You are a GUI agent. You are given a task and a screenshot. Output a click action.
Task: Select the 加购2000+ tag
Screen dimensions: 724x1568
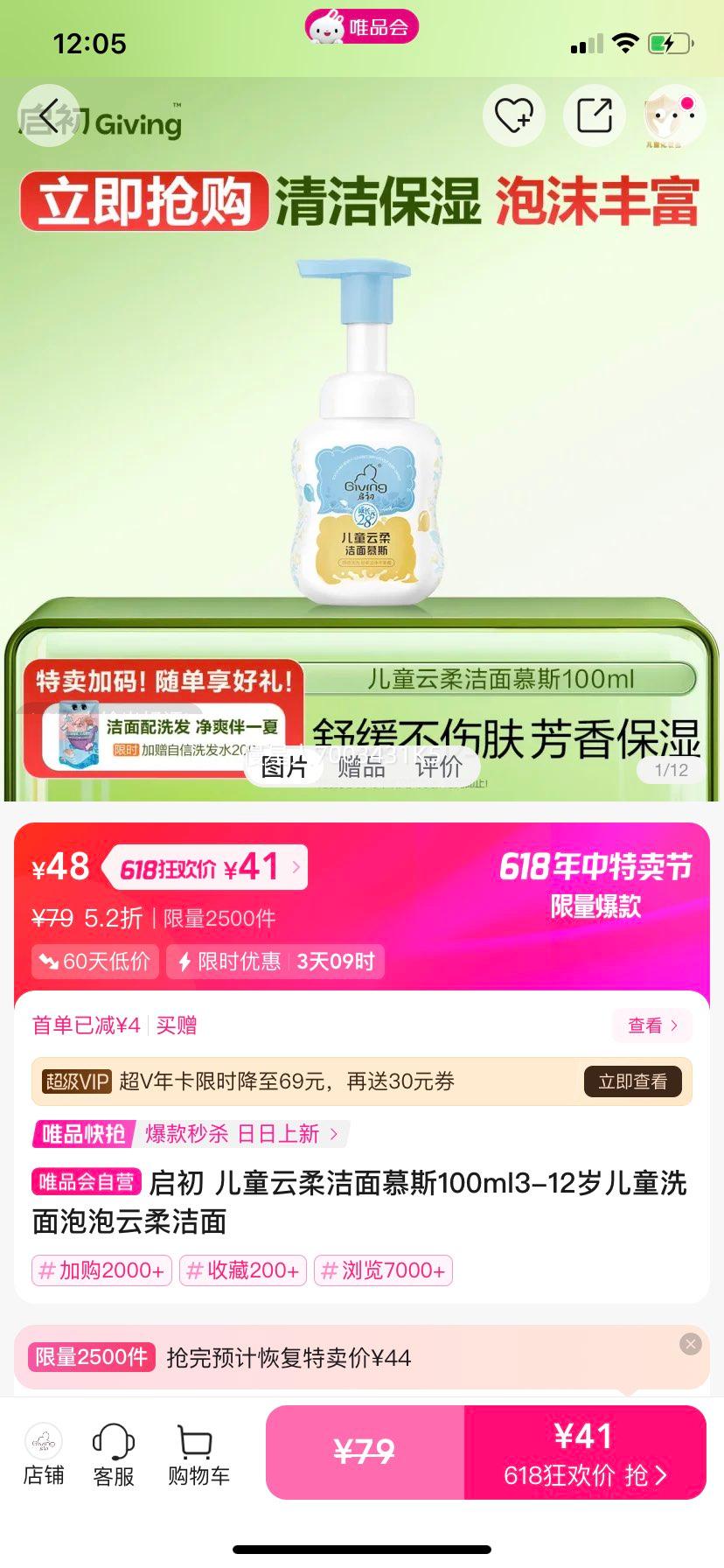point(102,1270)
